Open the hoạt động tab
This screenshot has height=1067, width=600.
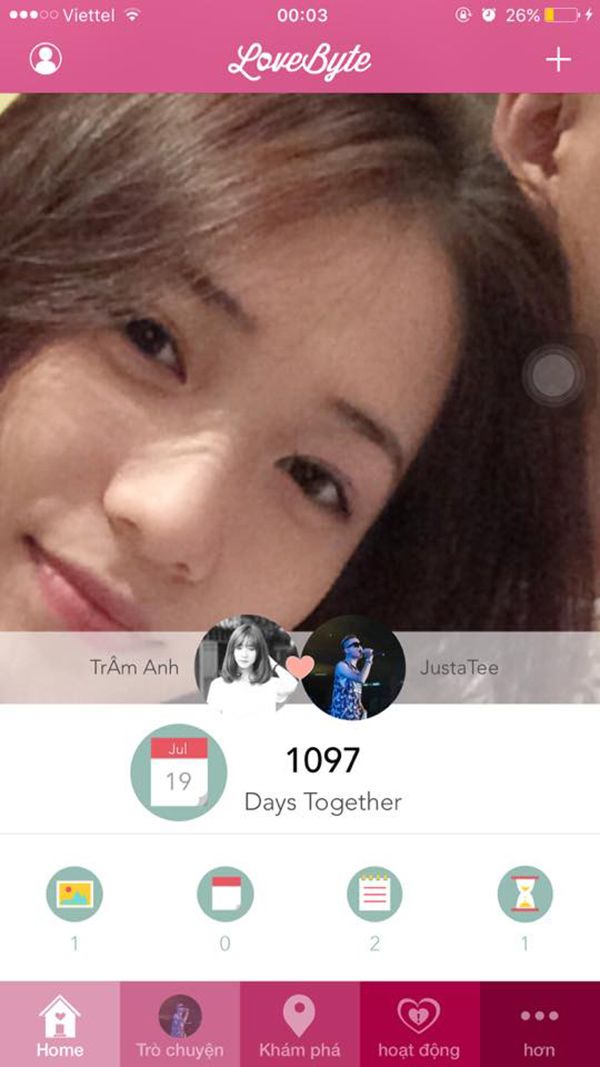click(419, 1025)
